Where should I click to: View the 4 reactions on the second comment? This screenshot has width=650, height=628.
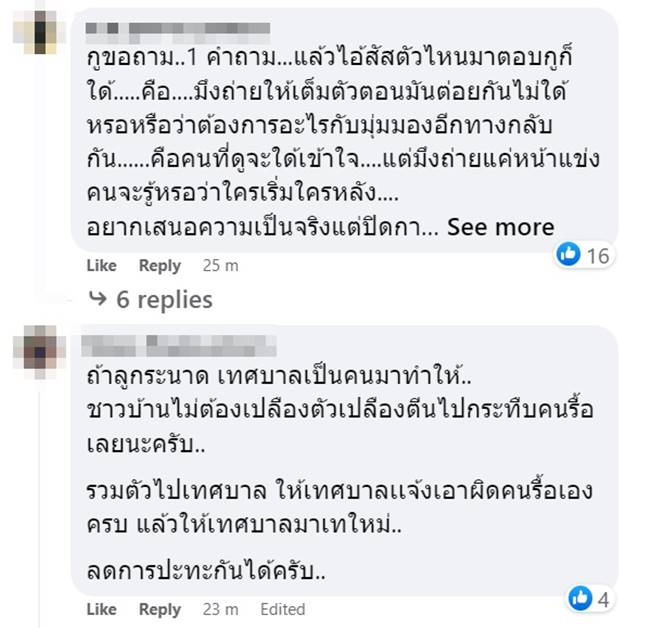590,599
